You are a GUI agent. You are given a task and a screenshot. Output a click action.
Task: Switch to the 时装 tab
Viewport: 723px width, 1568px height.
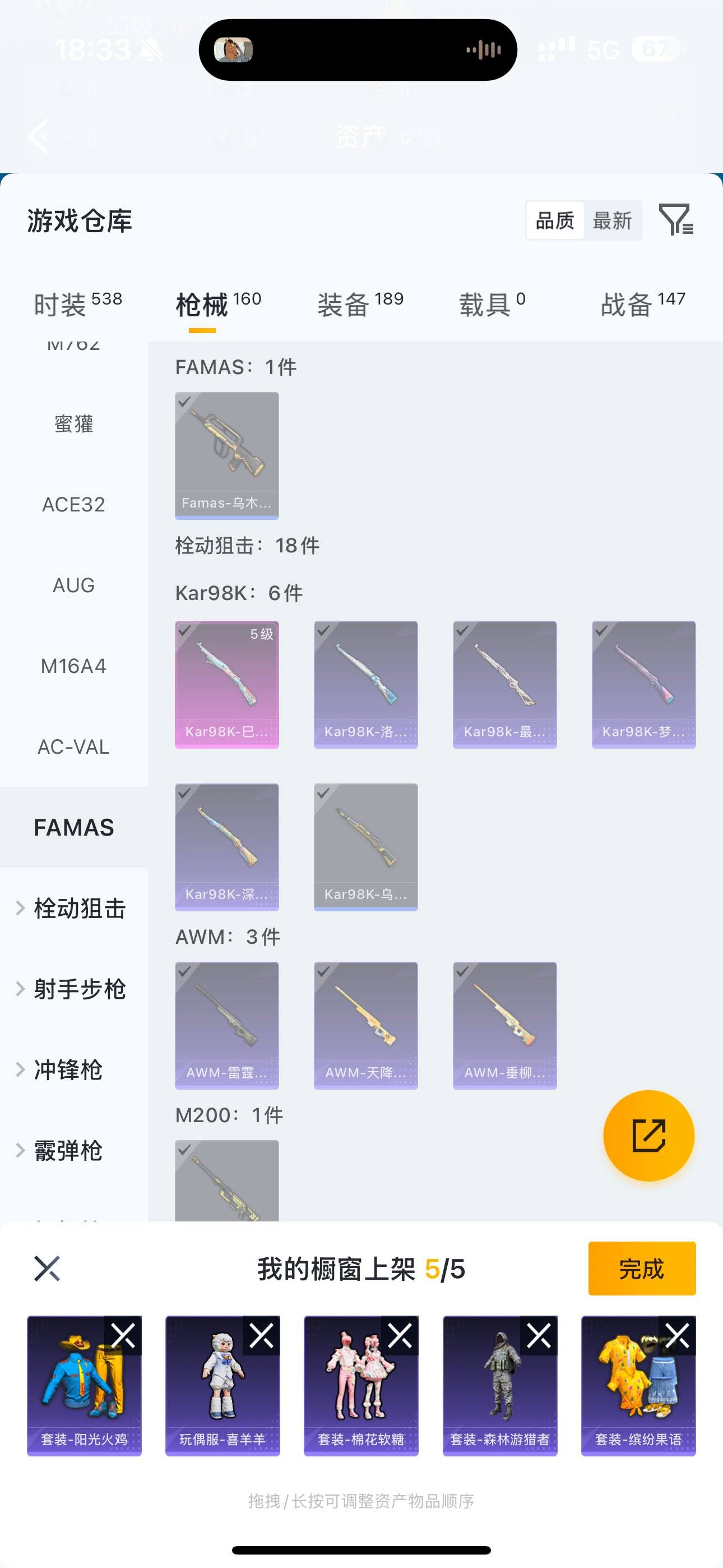click(x=77, y=304)
